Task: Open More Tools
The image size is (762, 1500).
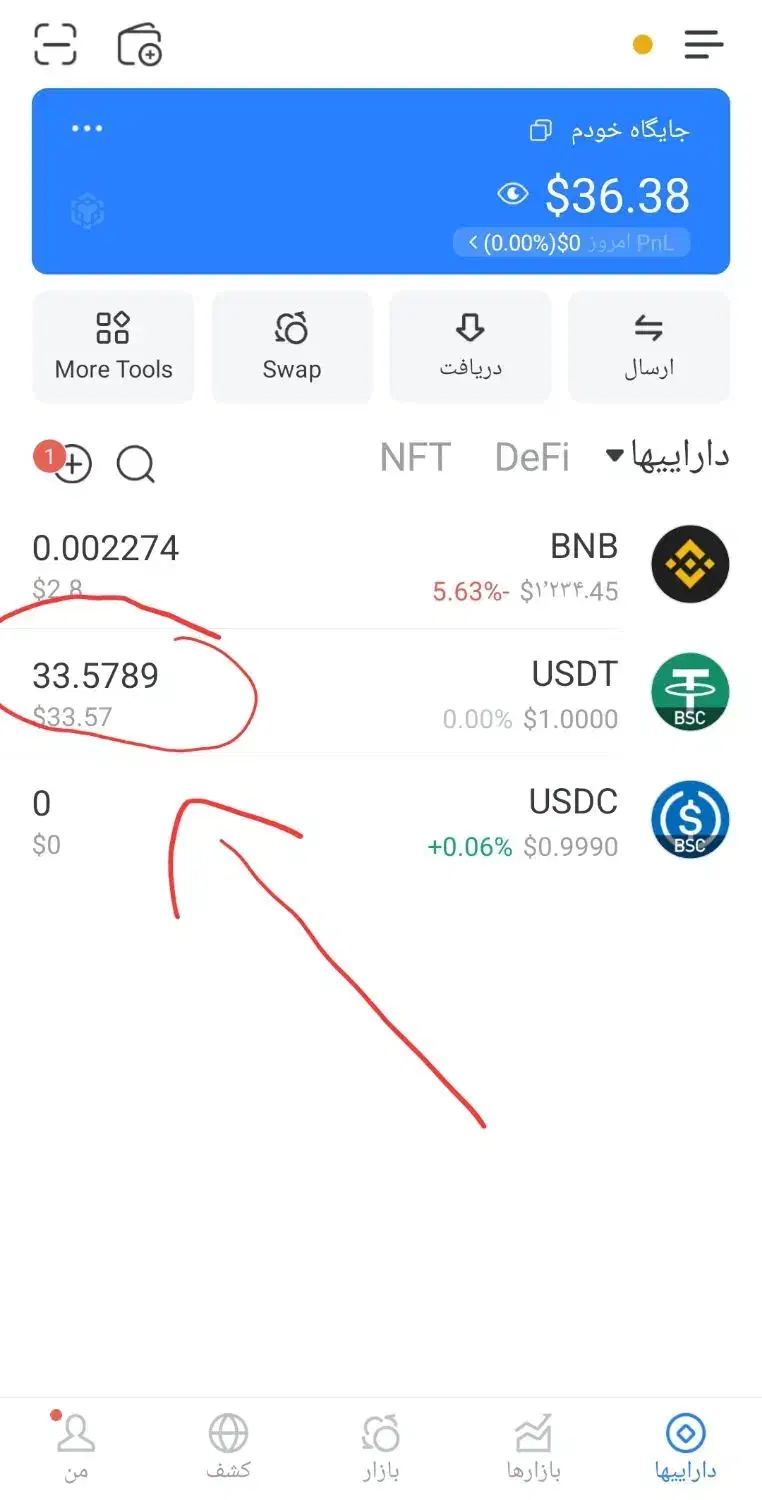Action: [x=114, y=346]
